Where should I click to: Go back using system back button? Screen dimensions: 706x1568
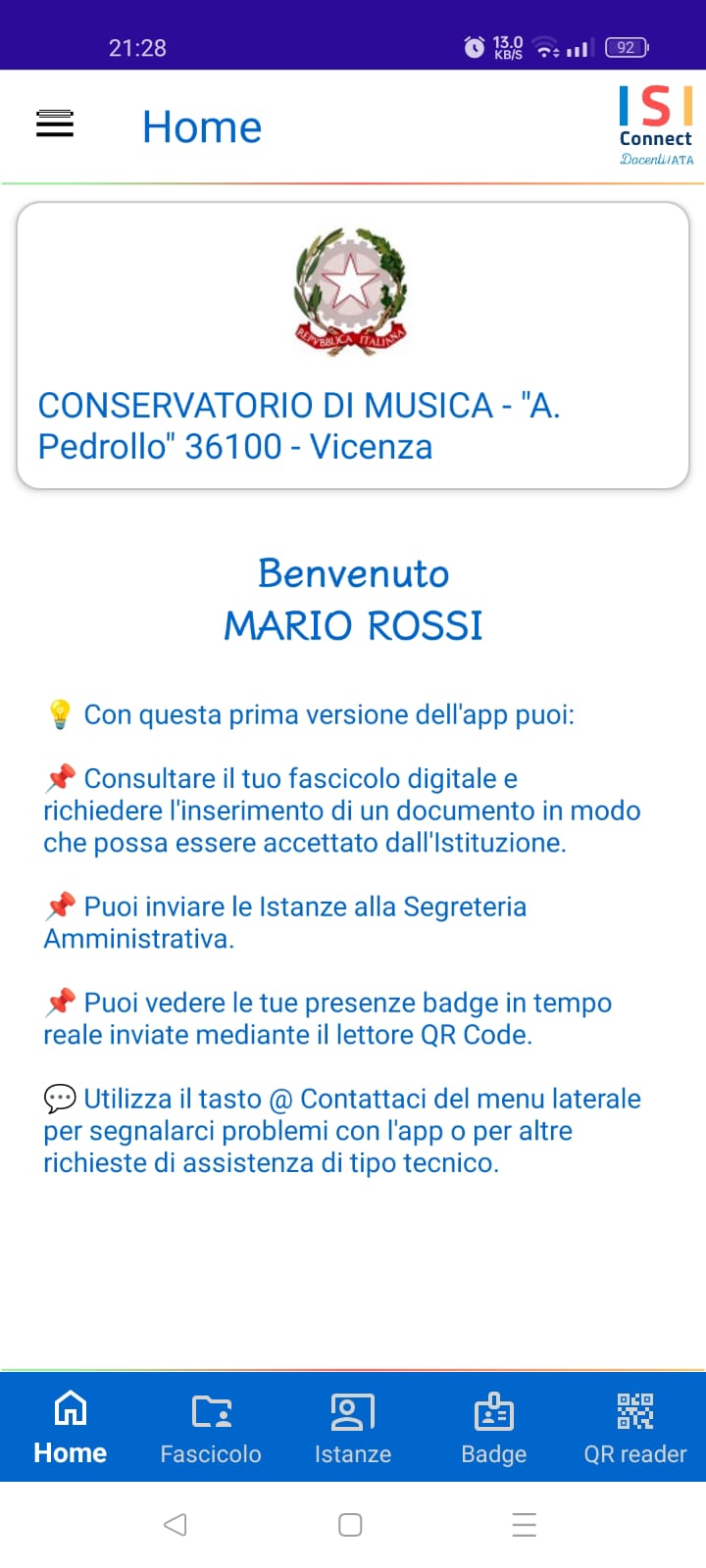pos(176,1524)
